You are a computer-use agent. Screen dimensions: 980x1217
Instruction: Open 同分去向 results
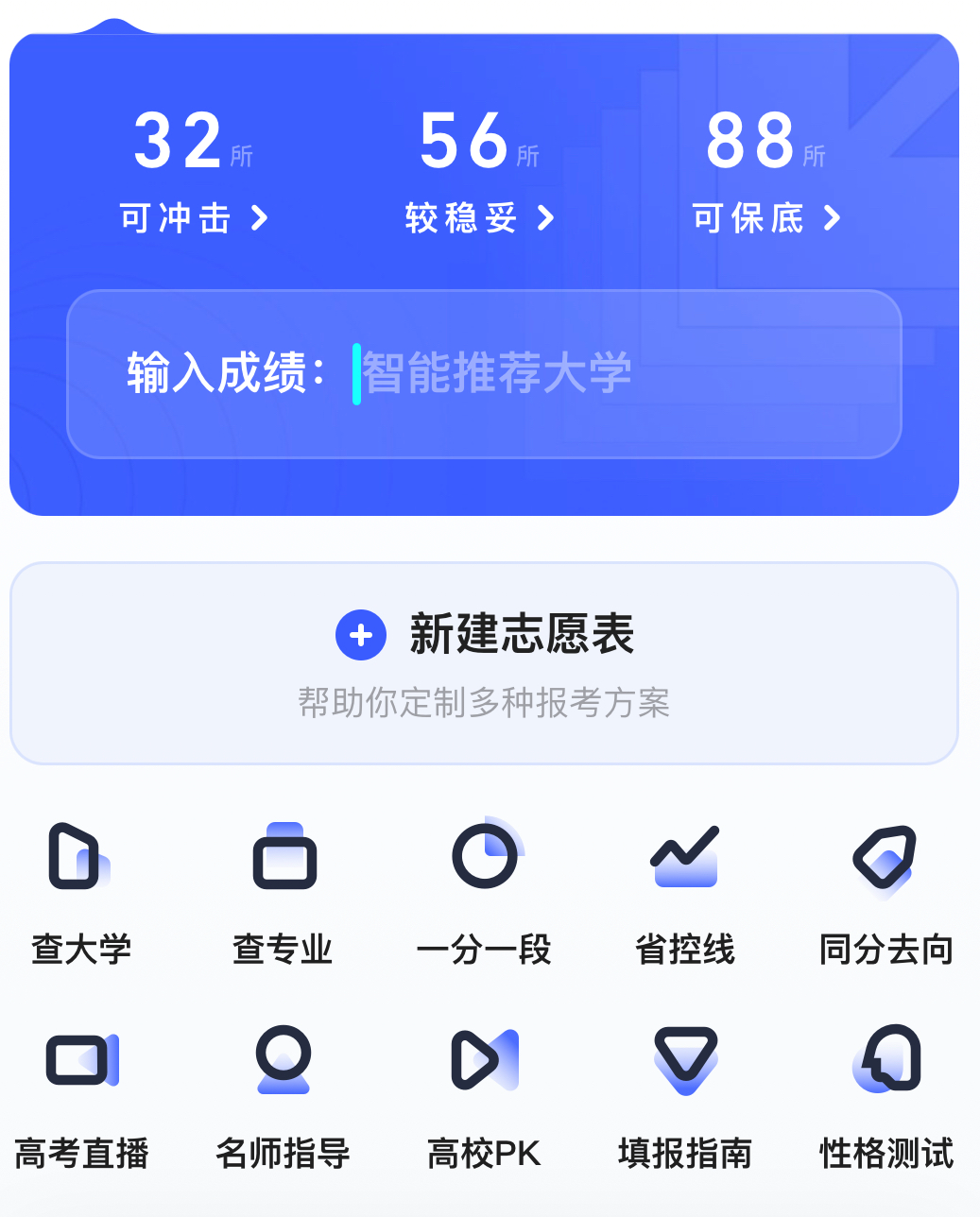click(x=885, y=893)
